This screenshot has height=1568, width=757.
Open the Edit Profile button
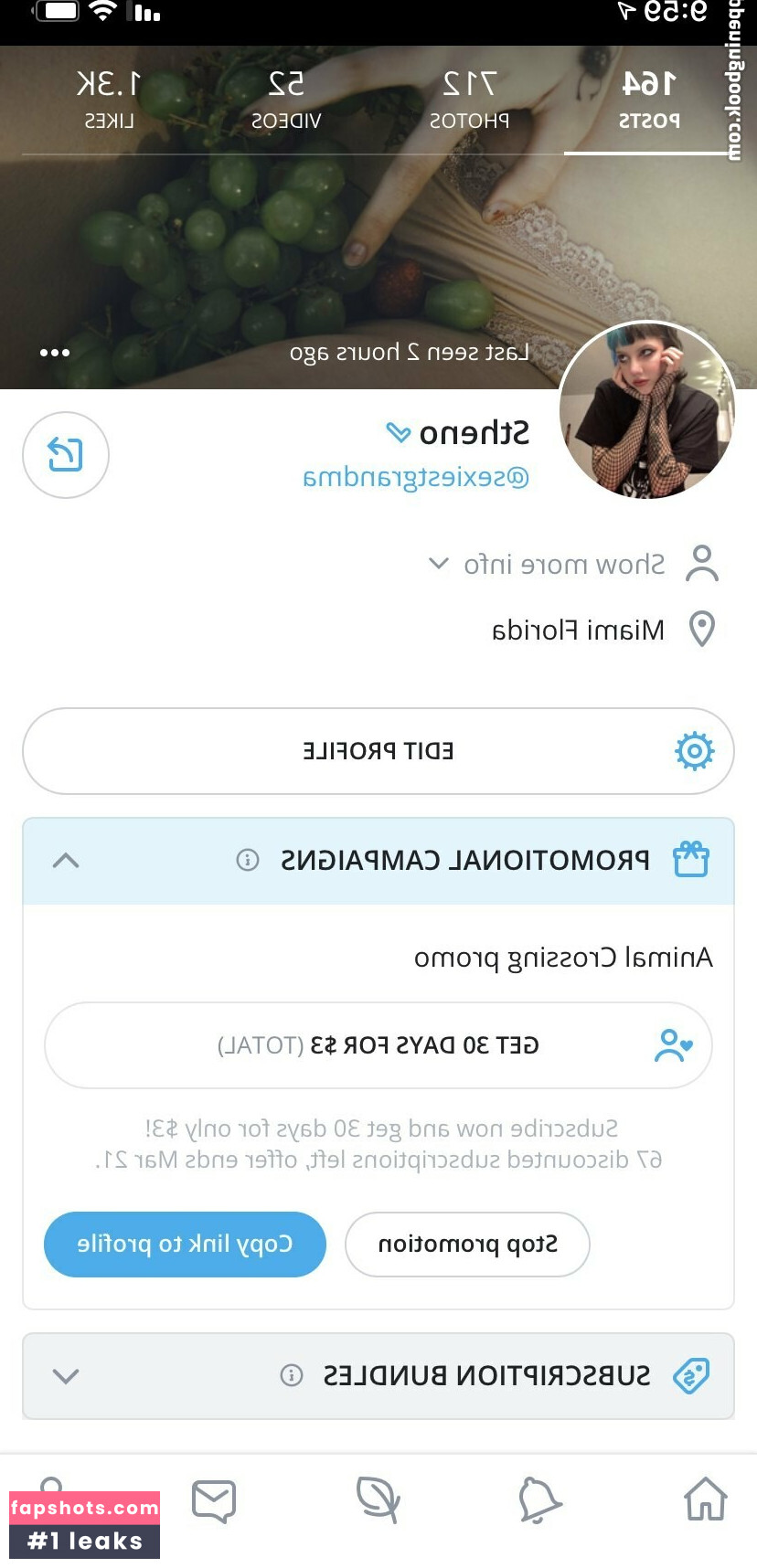pos(378,751)
